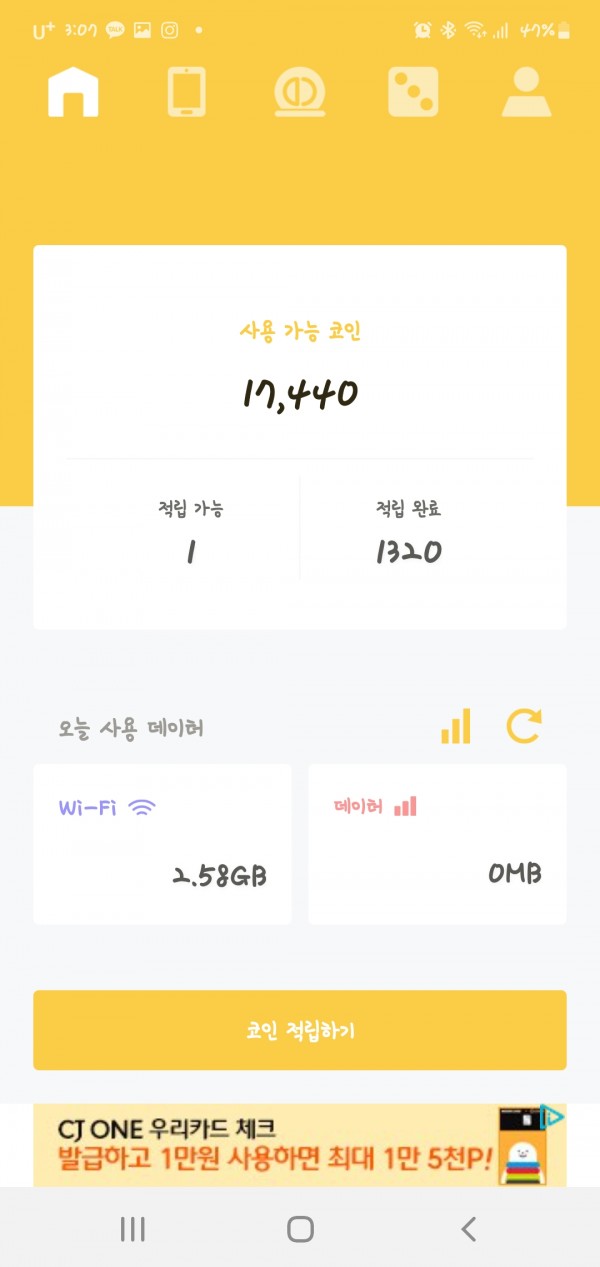Tap the 코인 적립하기 button
The width and height of the screenshot is (600, 1267).
pos(300,1030)
